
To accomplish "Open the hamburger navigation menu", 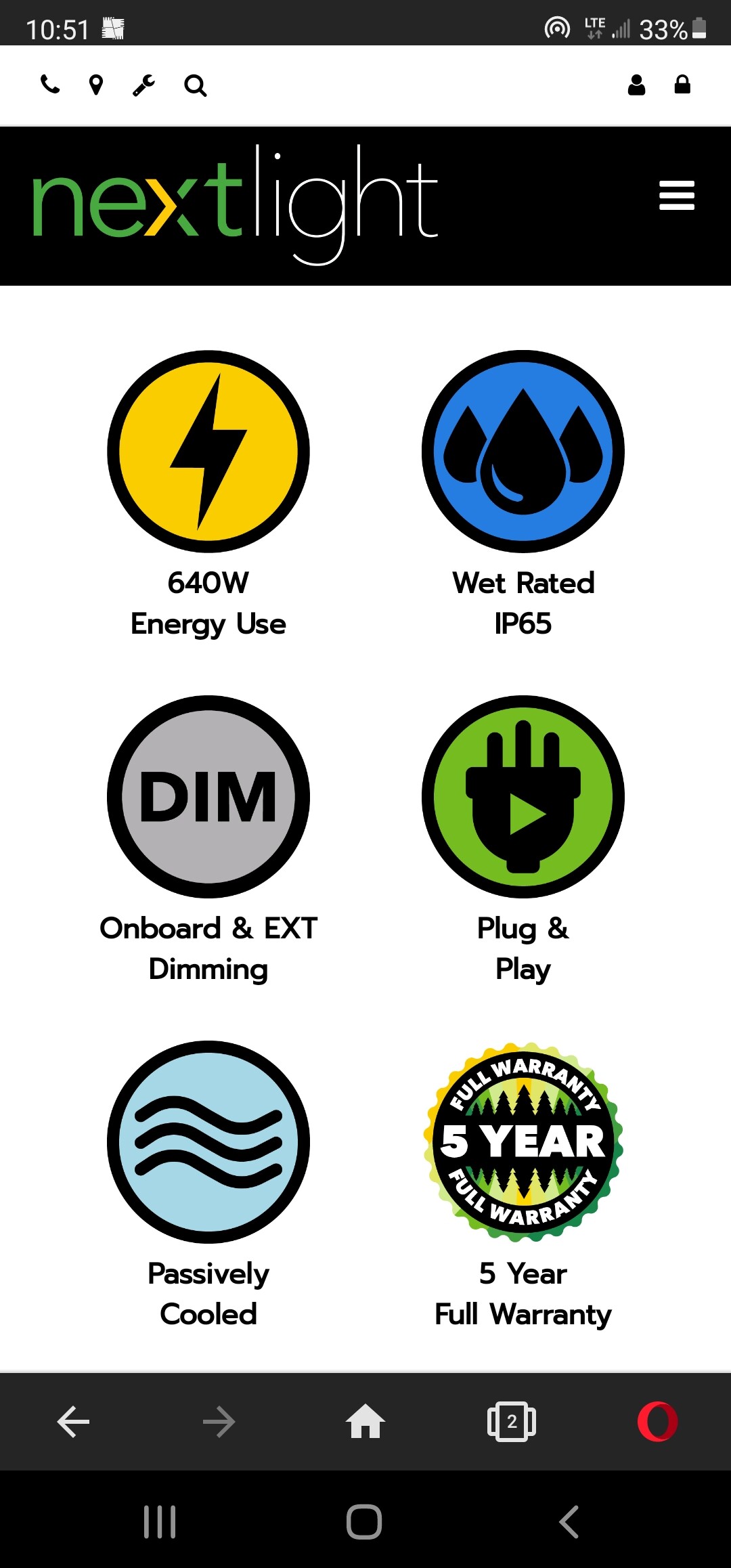I will tap(677, 196).
